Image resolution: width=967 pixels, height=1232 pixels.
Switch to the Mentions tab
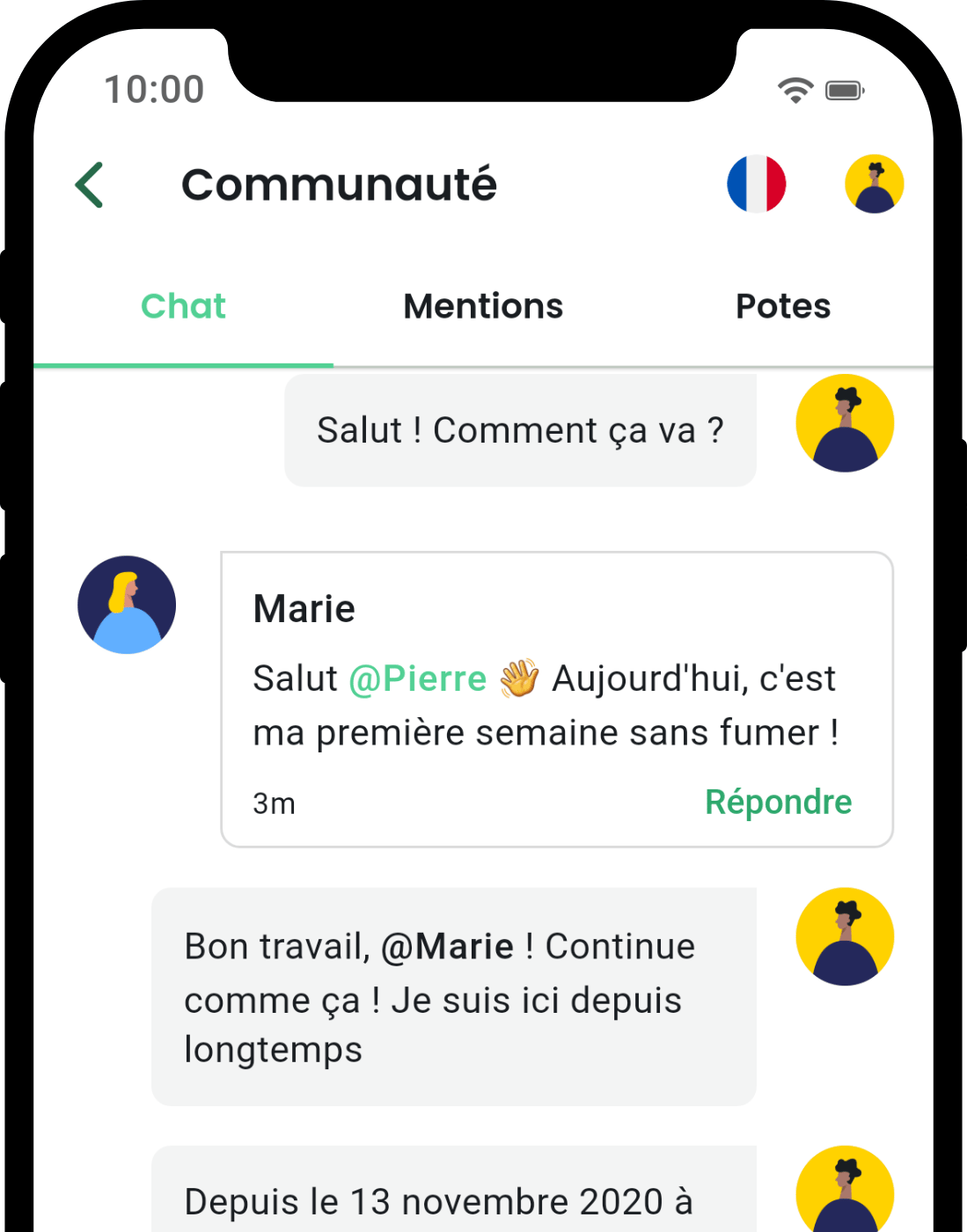pos(483,306)
